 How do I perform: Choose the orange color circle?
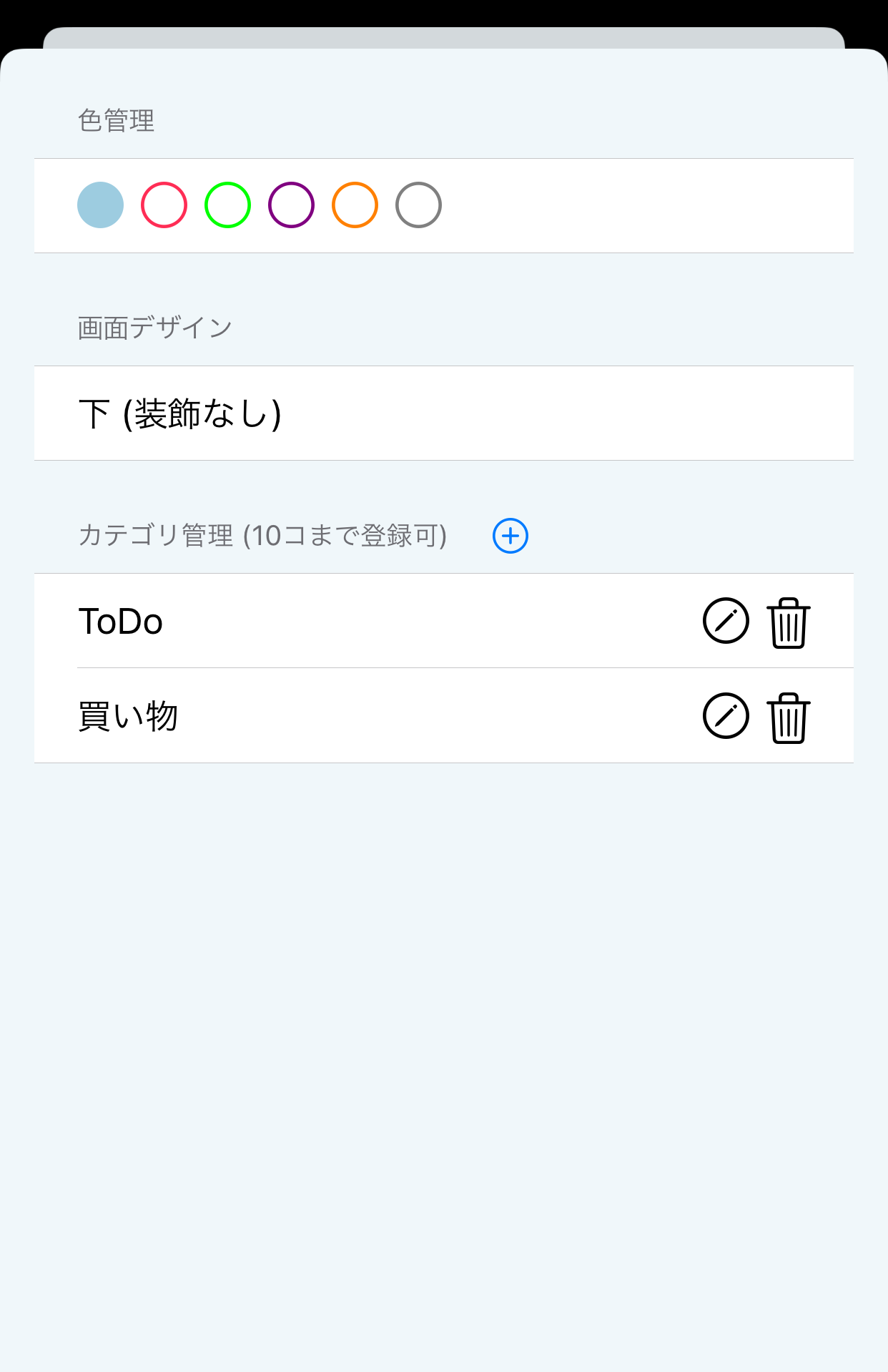coord(355,205)
